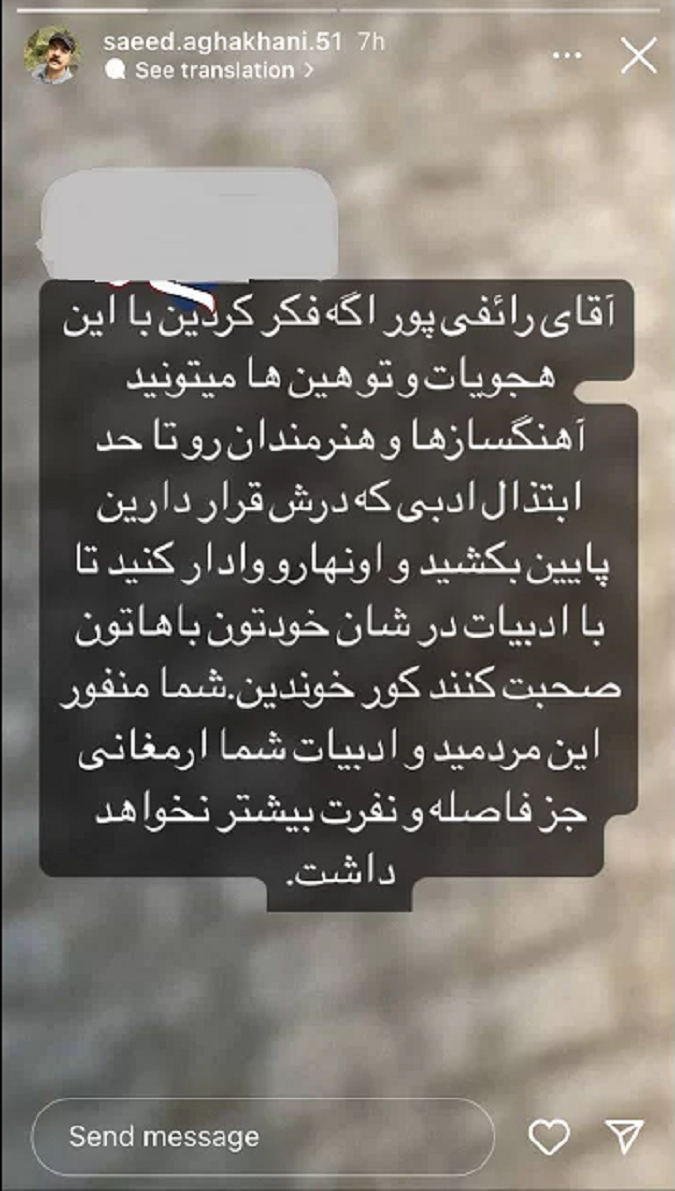Tap the Send message field
Screen dimensions: 675x1191
(x=262, y=1136)
